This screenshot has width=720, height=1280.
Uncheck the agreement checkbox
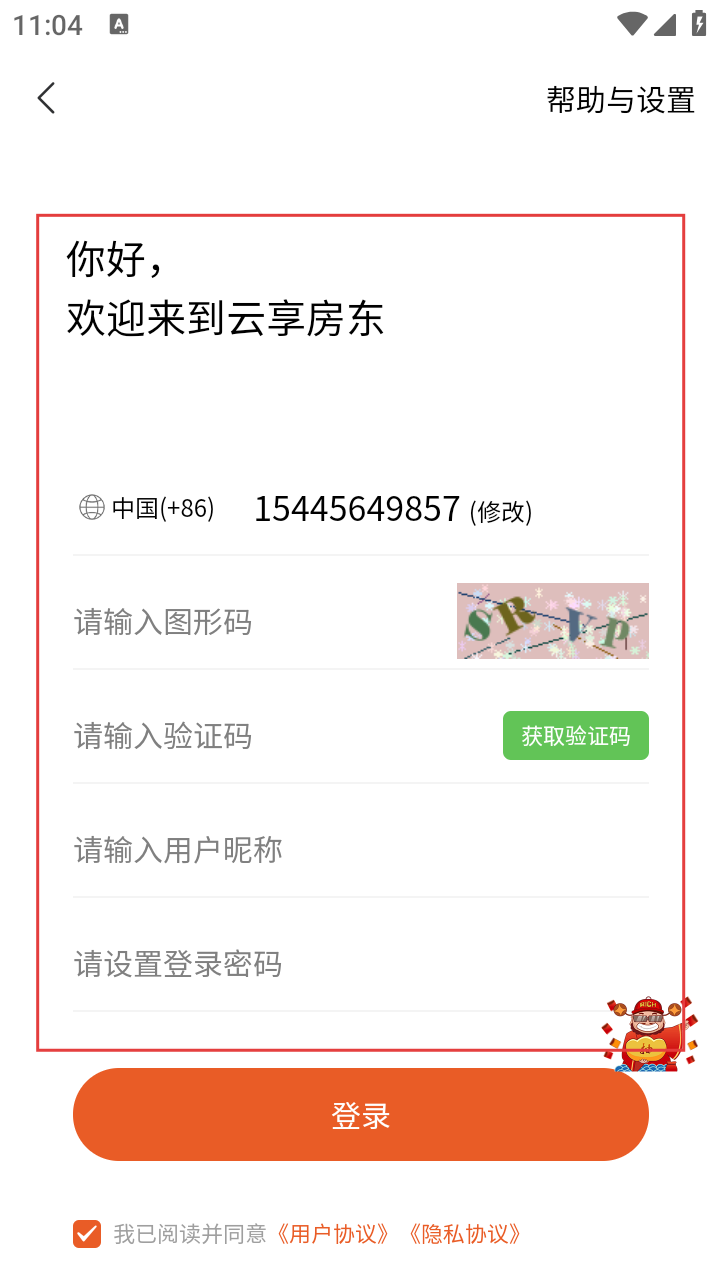(x=87, y=1234)
